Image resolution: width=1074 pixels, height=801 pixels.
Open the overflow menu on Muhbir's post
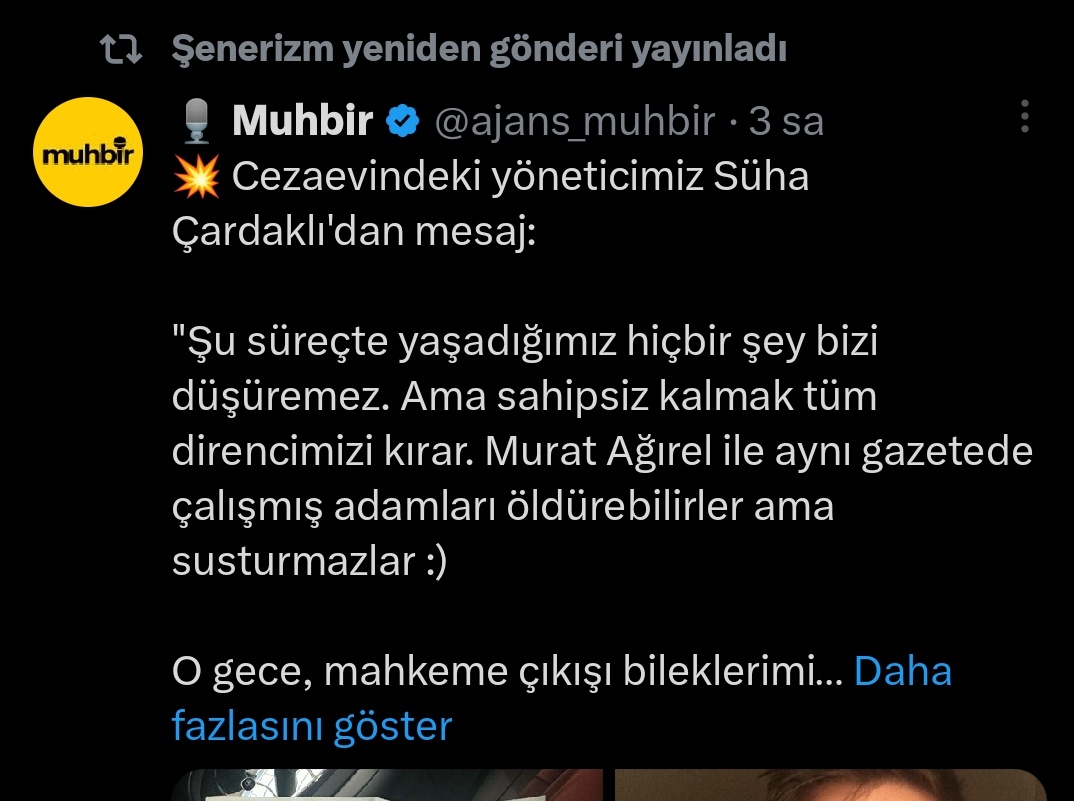point(1024,117)
